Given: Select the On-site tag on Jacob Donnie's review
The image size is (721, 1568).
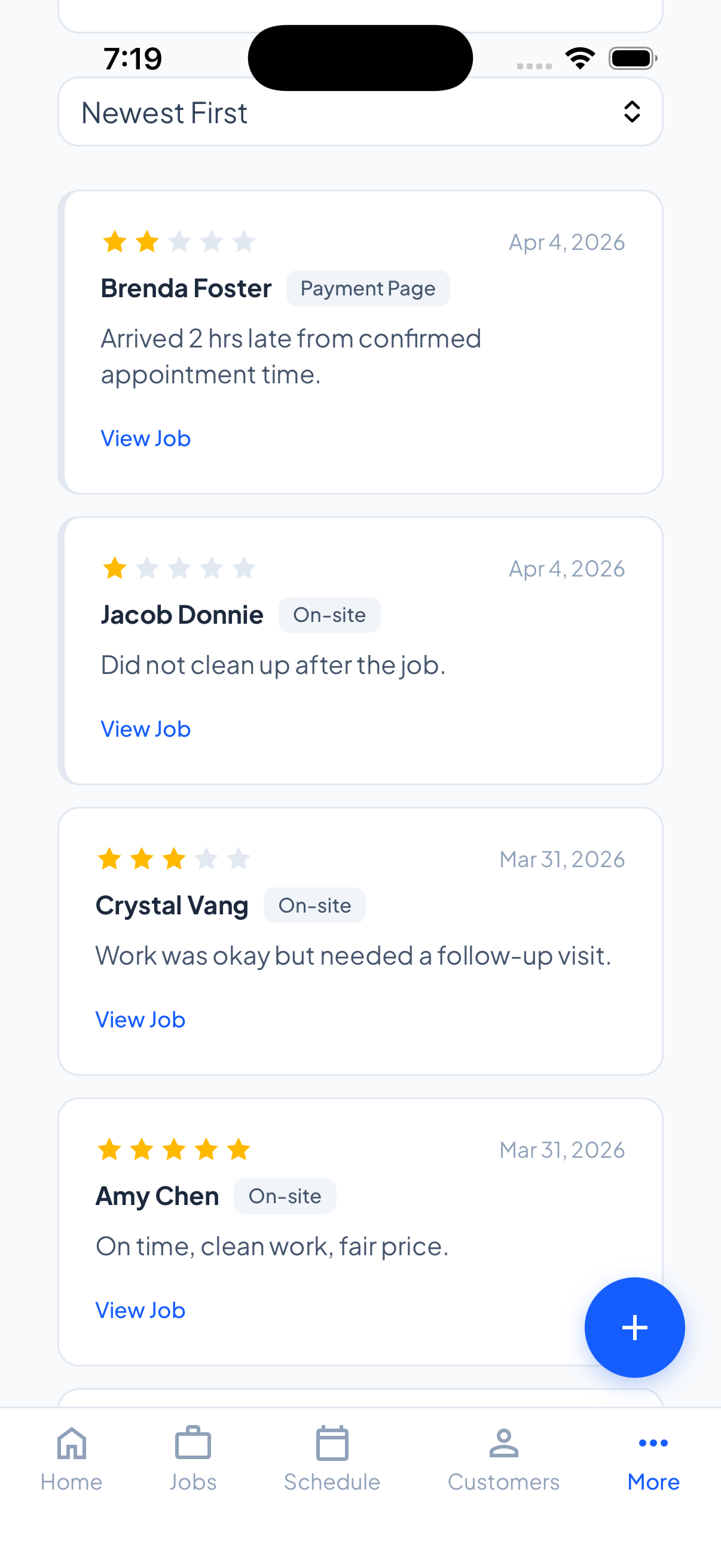Looking at the screenshot, I should click(x=329, y=615).
